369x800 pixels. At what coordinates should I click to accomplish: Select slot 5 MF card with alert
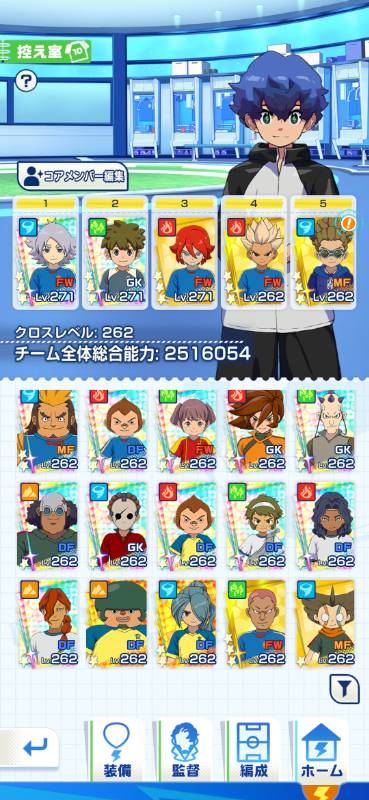pyautogui.click(x=323, y=253)
